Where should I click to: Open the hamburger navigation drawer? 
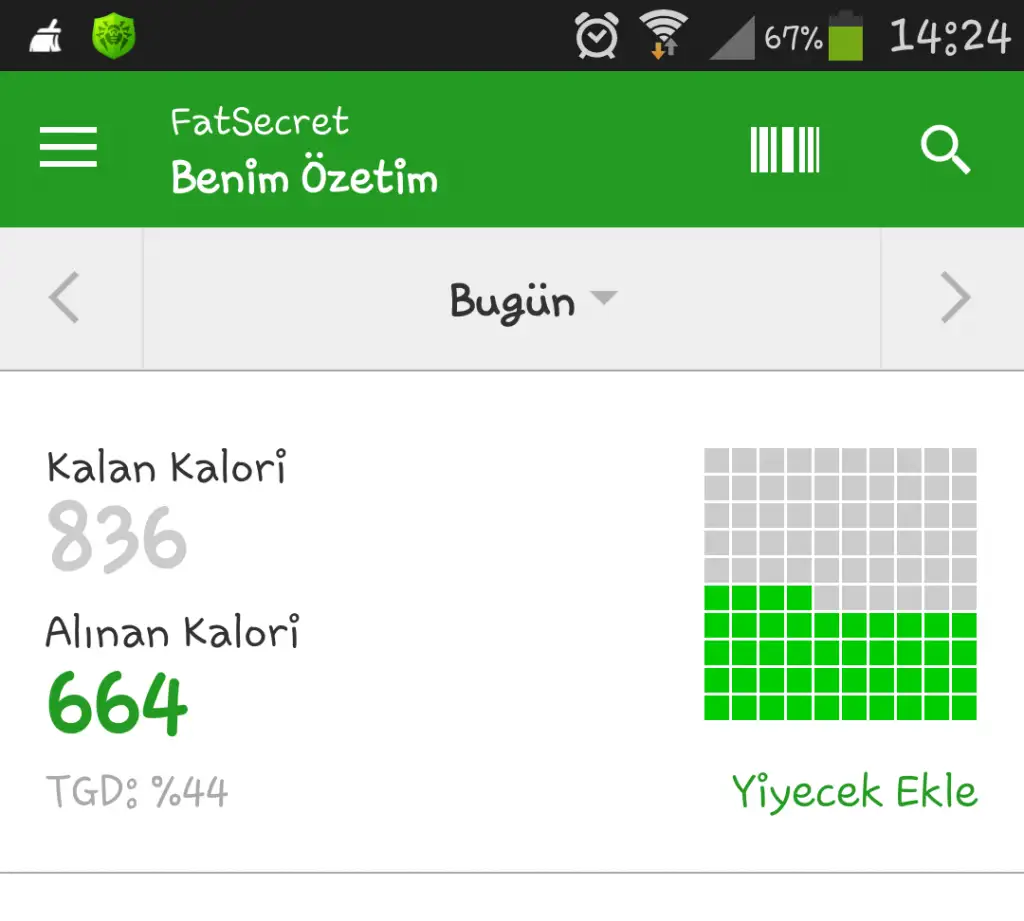tap(68, 149)
